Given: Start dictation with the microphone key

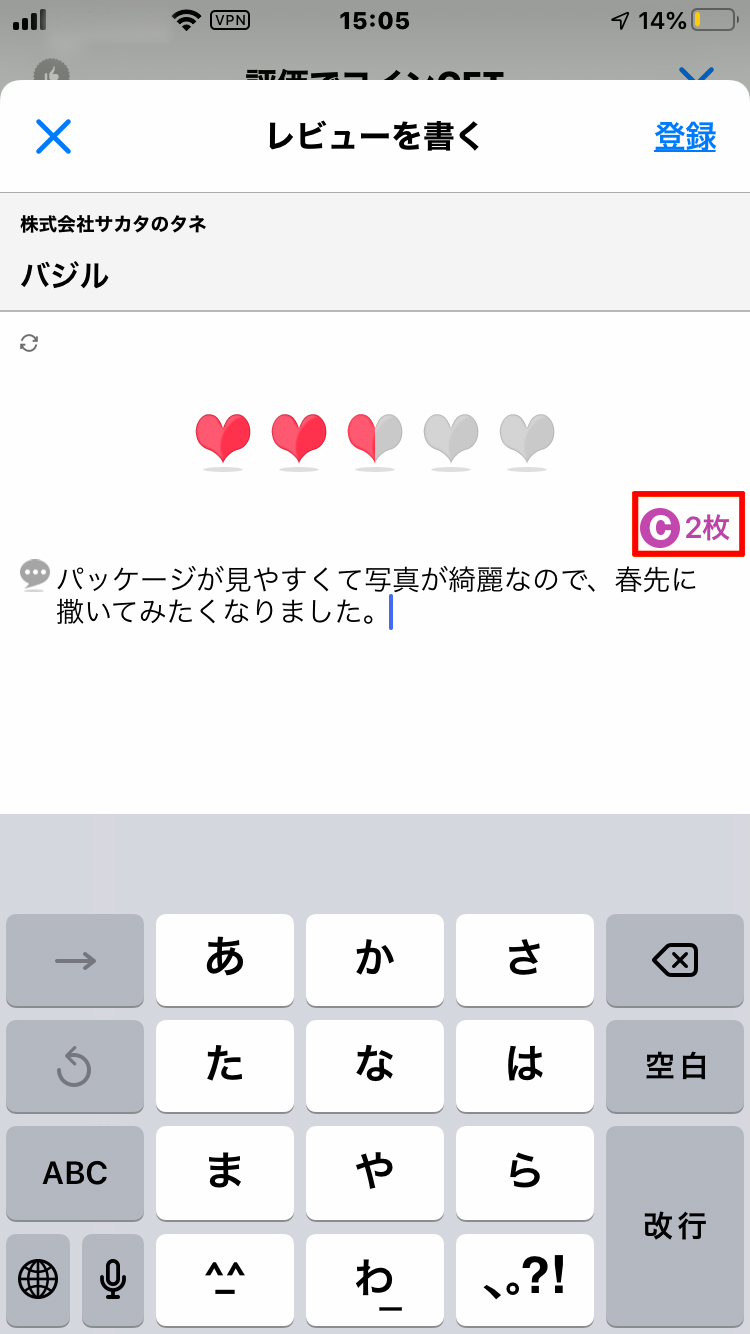Looking at the screenshot, I should pos(113,1278).
